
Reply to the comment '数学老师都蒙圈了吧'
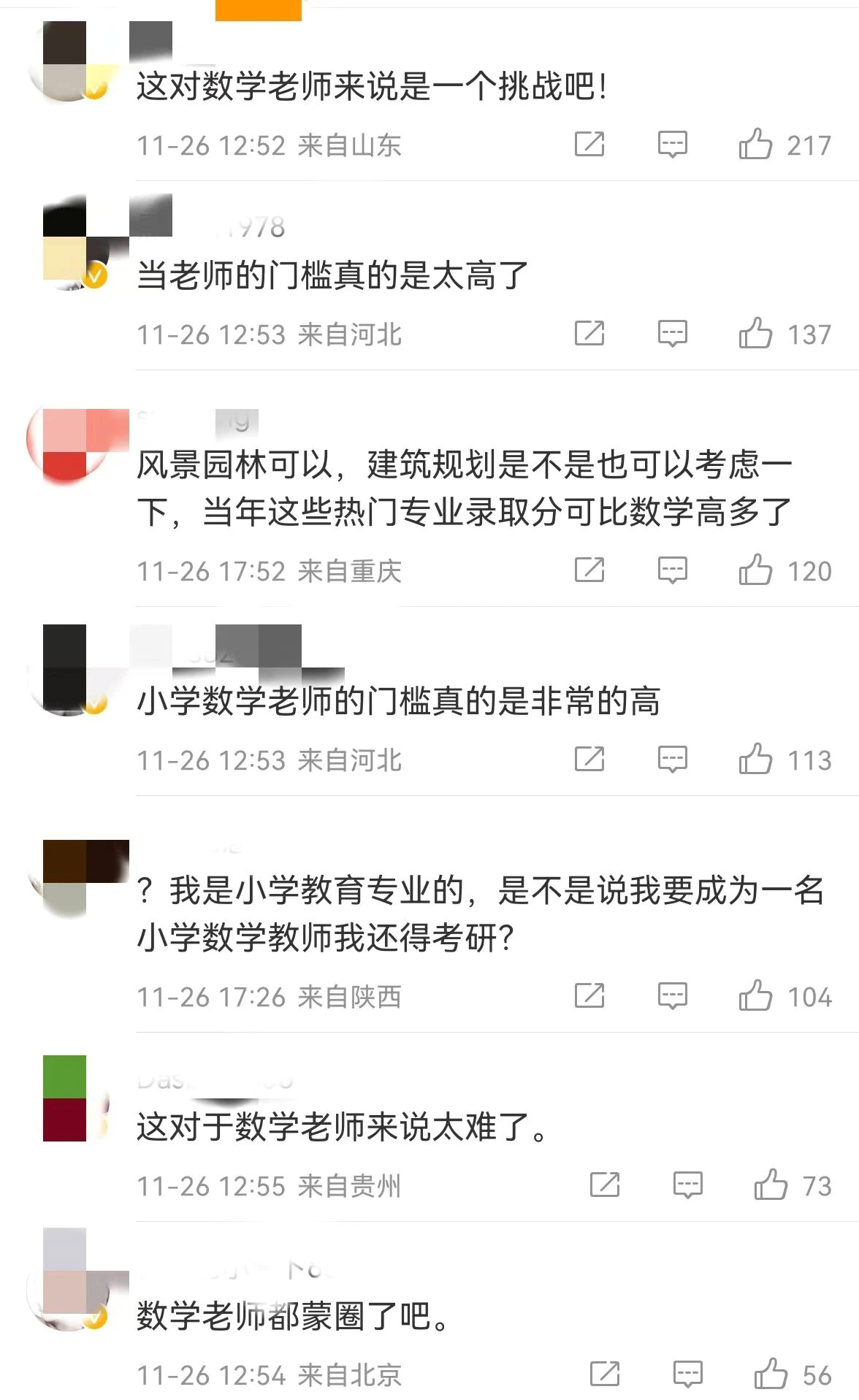pos(687,1374)
